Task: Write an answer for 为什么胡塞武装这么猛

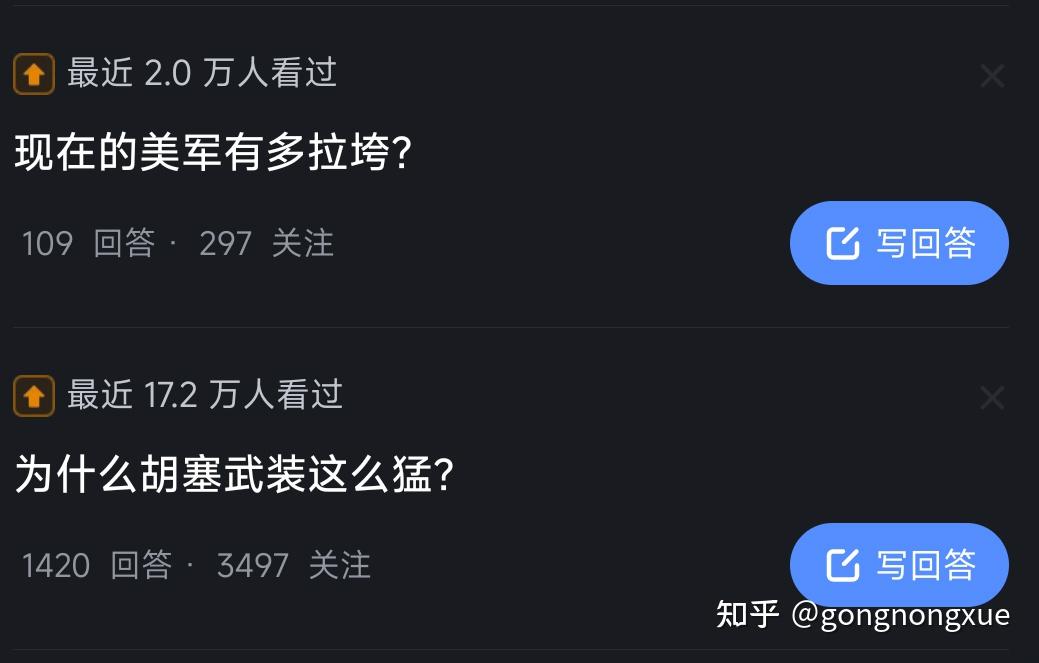Action: click(898, 565)
